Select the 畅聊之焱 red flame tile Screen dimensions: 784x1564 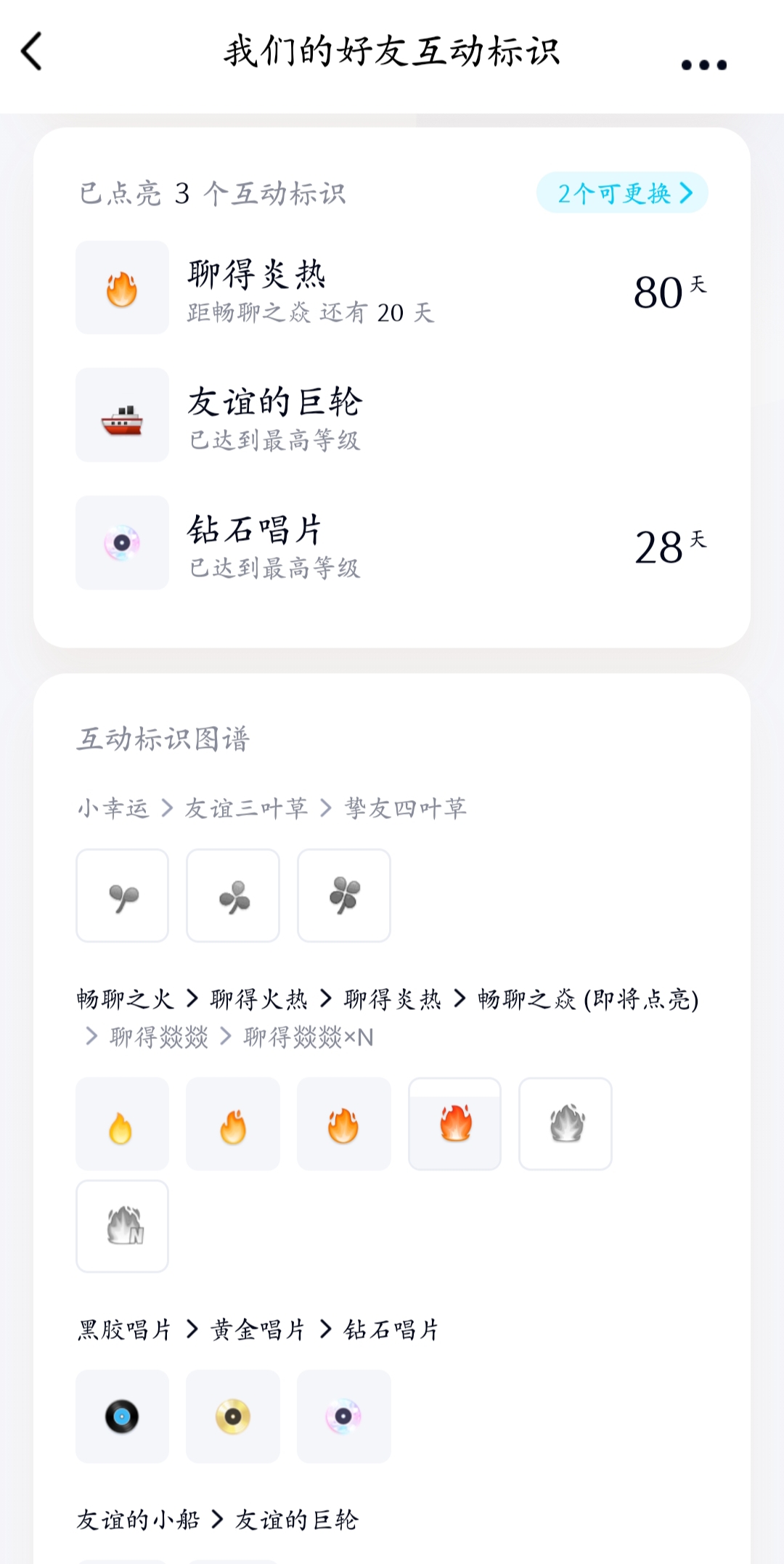[x=455, y=1124]
